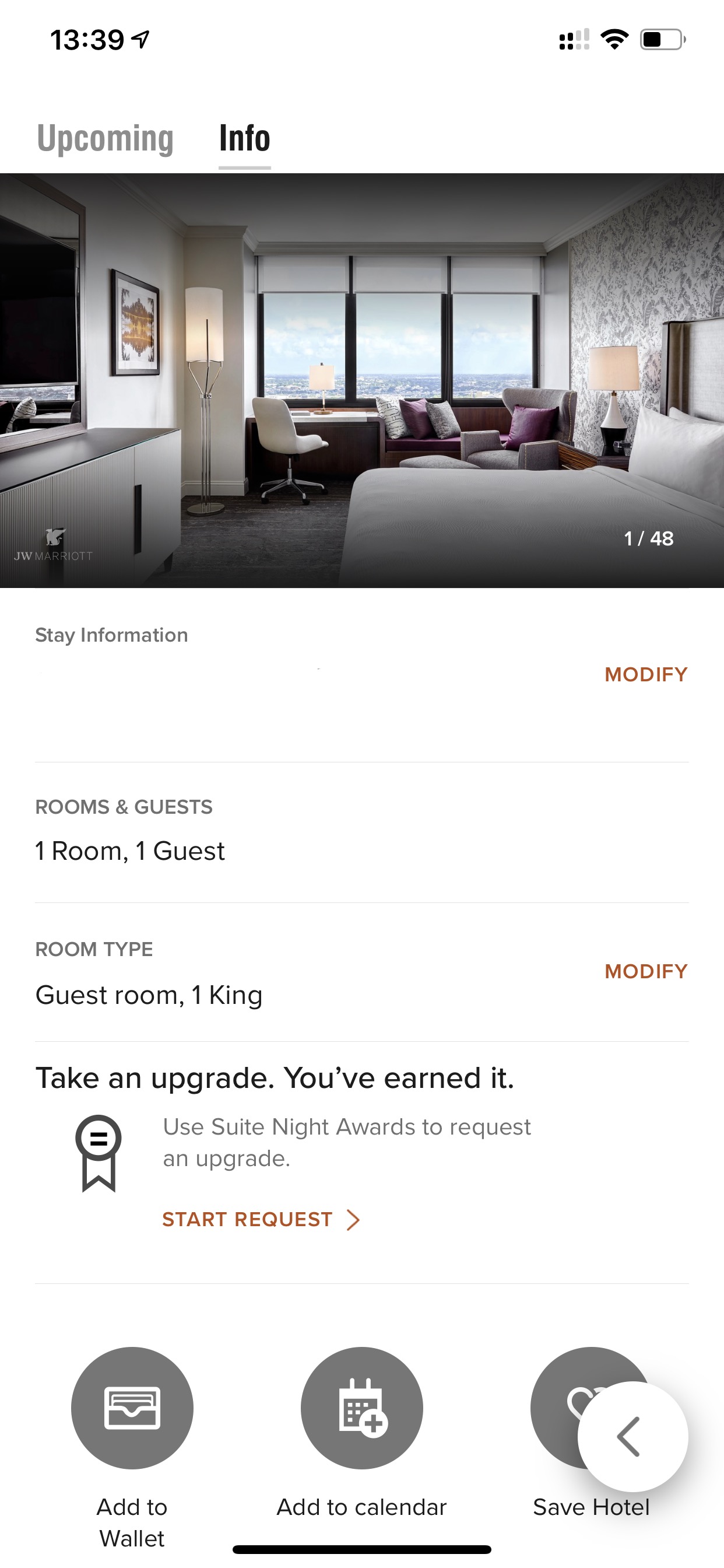Modify the room type
Viewport: 724px width, 1568px height.
coord(645,971)
